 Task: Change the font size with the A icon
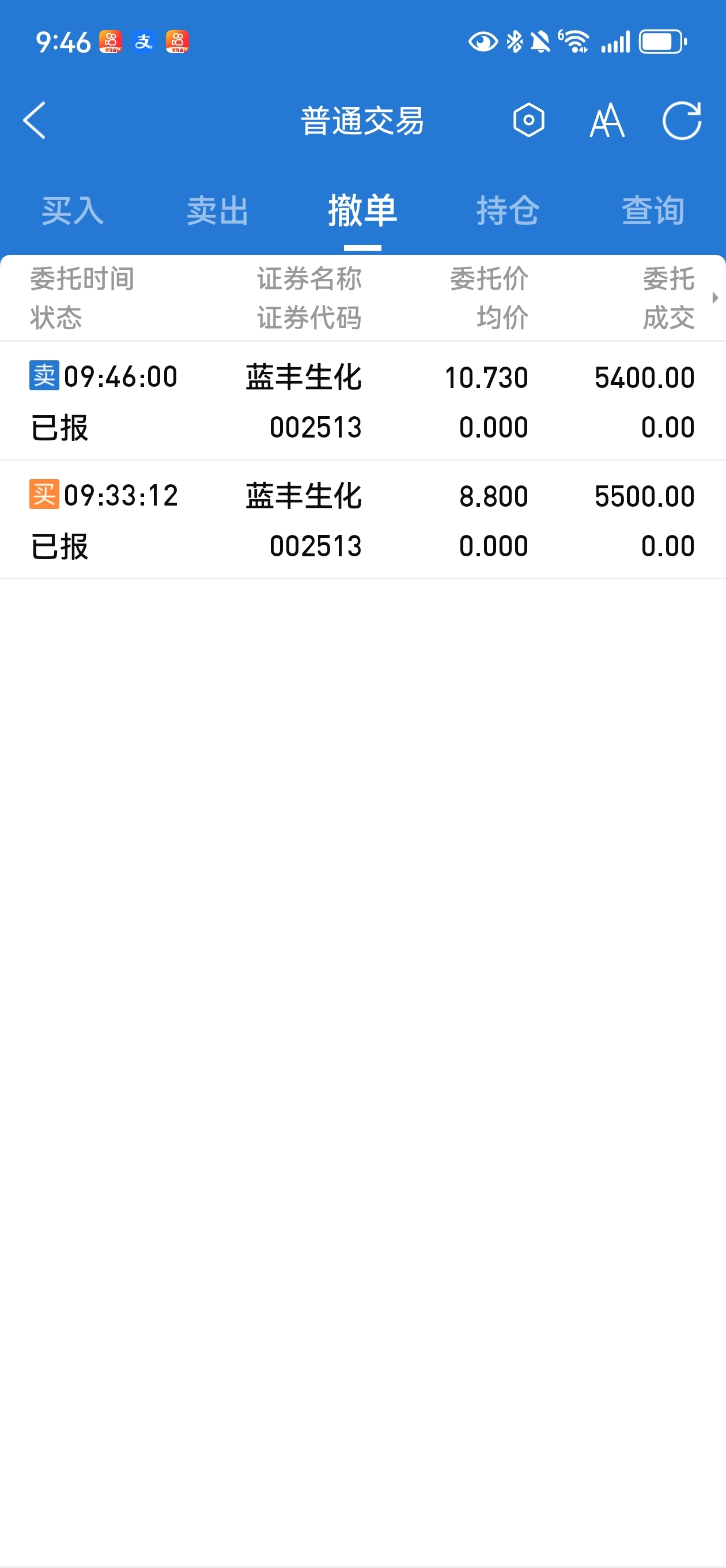[607, 120]
